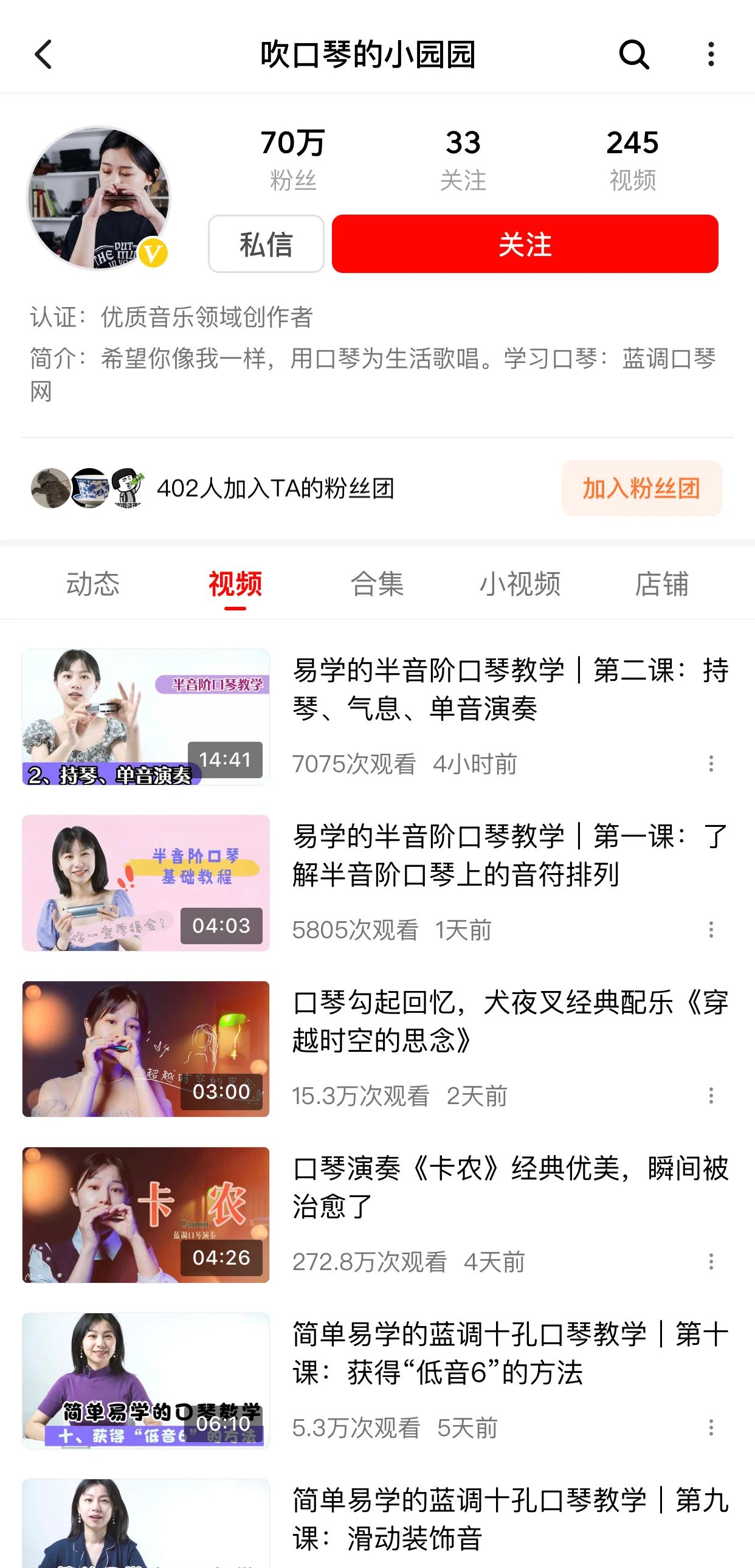Tap the 关注 follow button
Image resolution: width=755 pixels, height=1568 pixels.
(525, 244)
